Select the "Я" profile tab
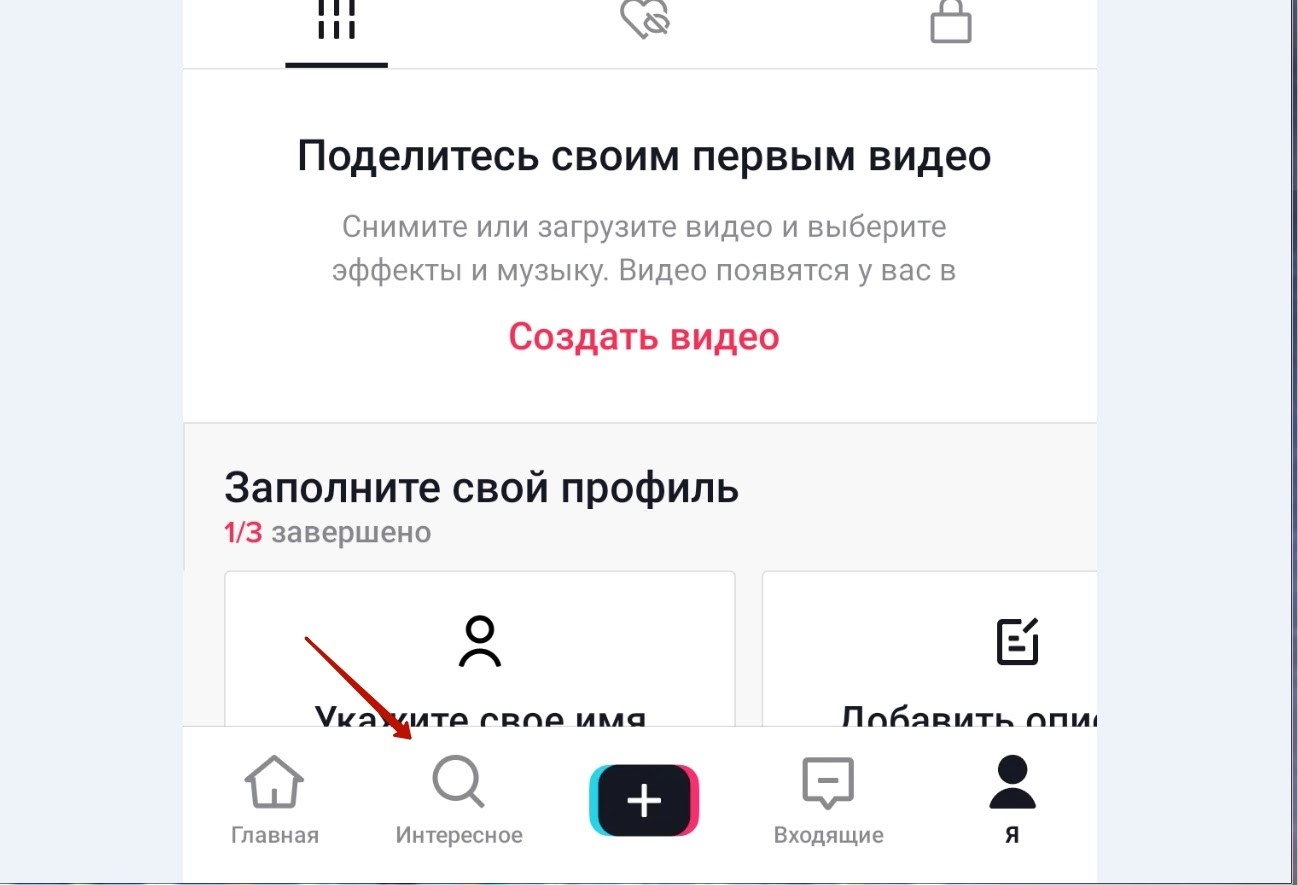Image resolution: width=1298 pixels, height=885 pixels. pyautogui.click(x=1012, y=800)
